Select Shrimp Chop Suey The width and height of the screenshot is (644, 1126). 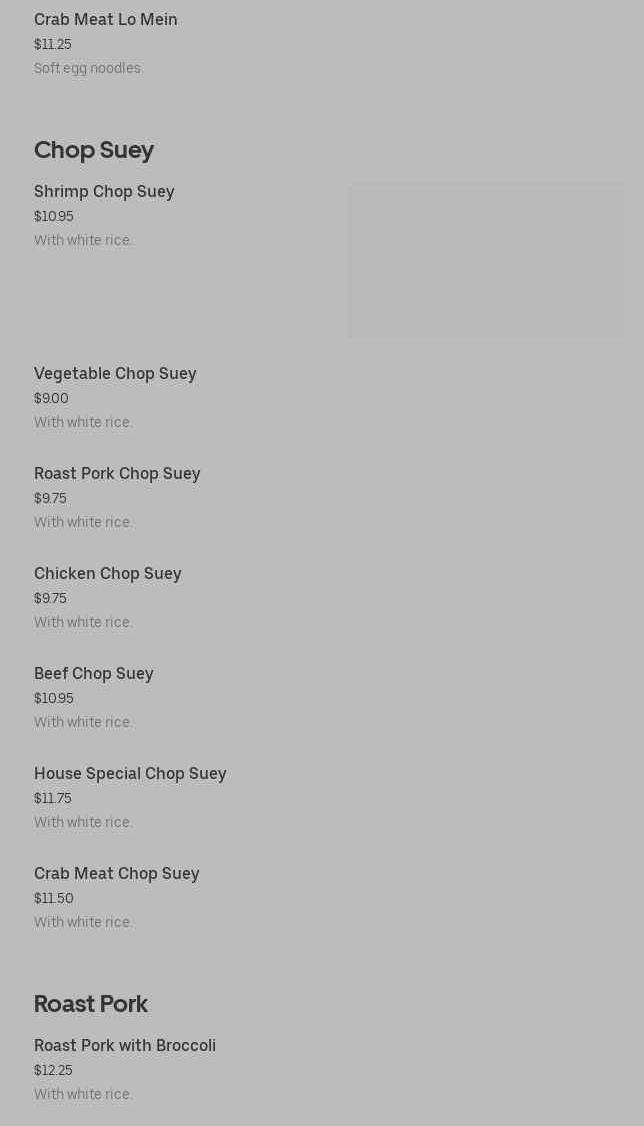(x=104, y=192)
